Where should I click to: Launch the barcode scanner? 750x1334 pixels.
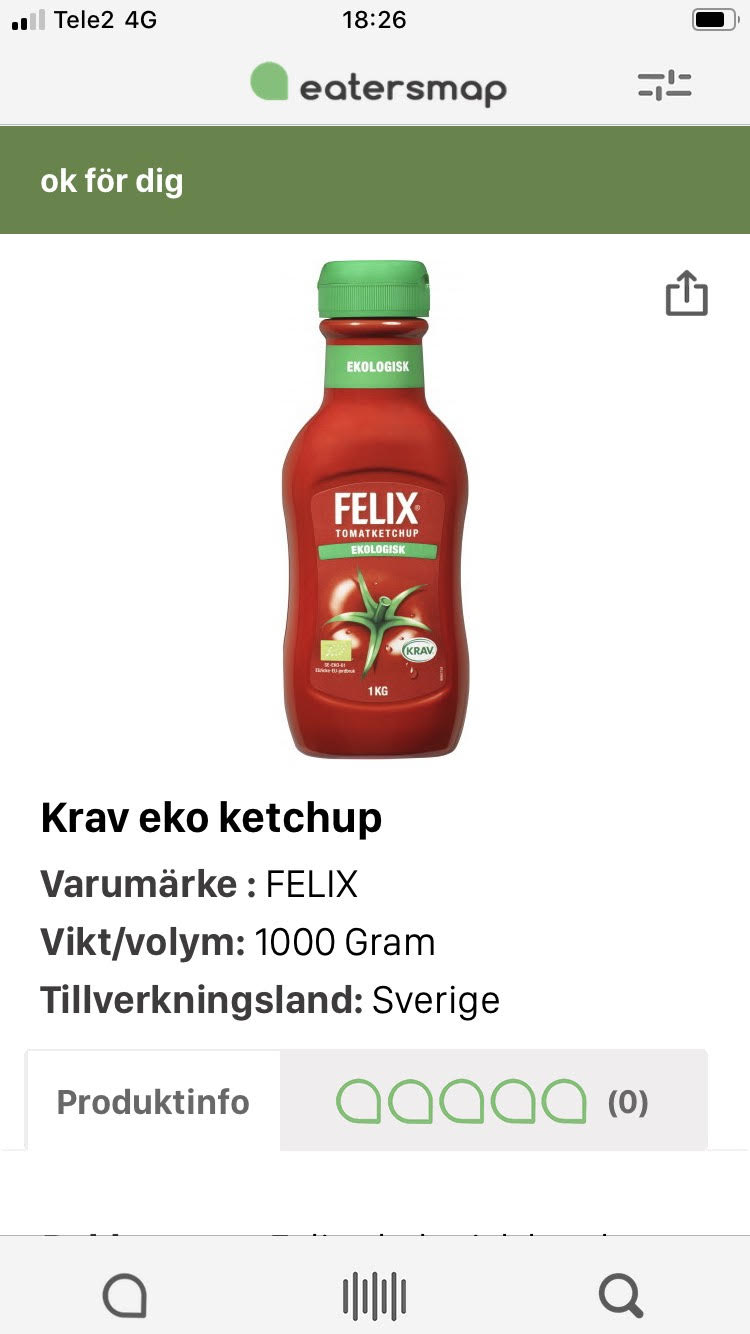[374, 1297]
